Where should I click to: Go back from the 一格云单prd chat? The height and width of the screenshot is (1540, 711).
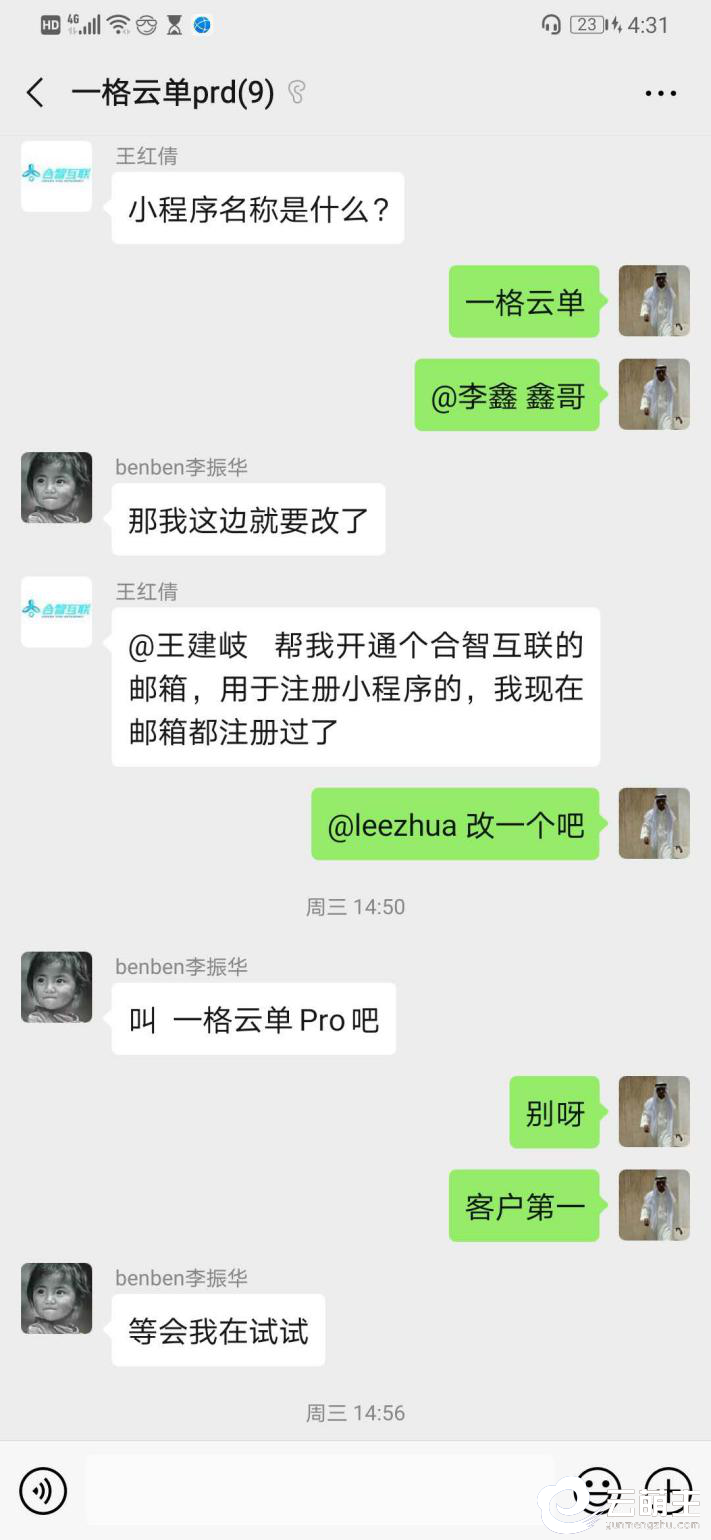(36, 93)
